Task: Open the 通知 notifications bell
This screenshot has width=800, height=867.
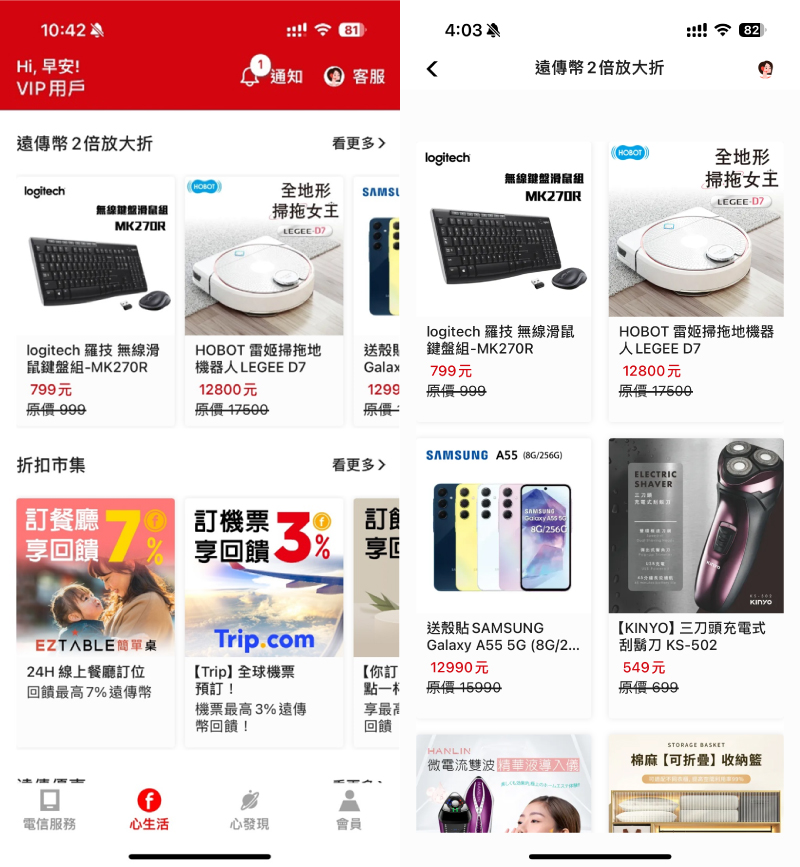Action: pos(270,76)
